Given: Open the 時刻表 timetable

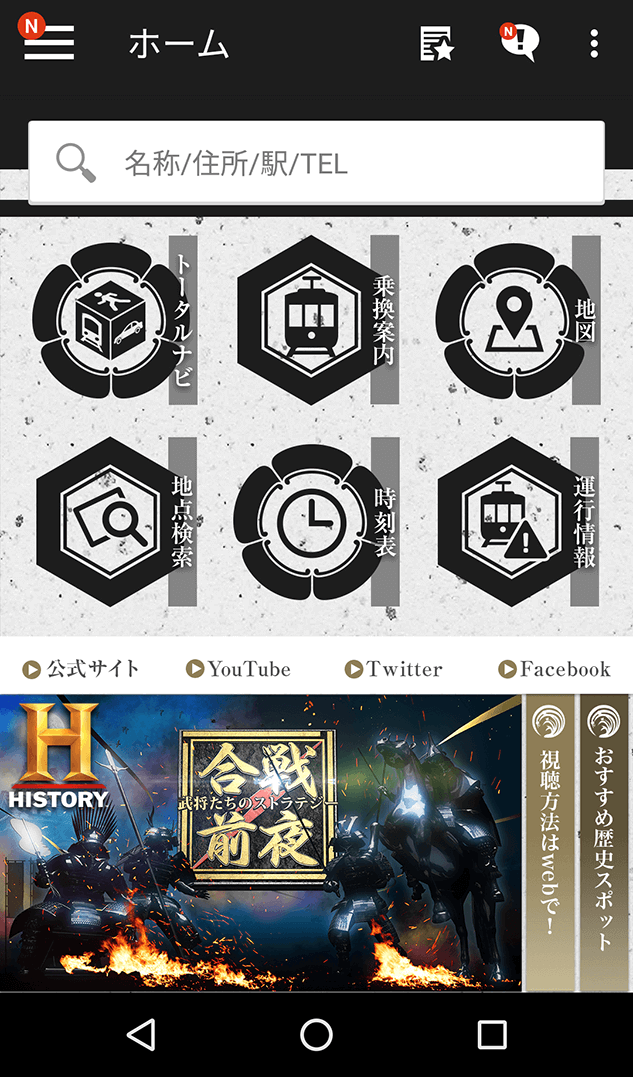Looking at the screenshot, I should pos(315,521).
